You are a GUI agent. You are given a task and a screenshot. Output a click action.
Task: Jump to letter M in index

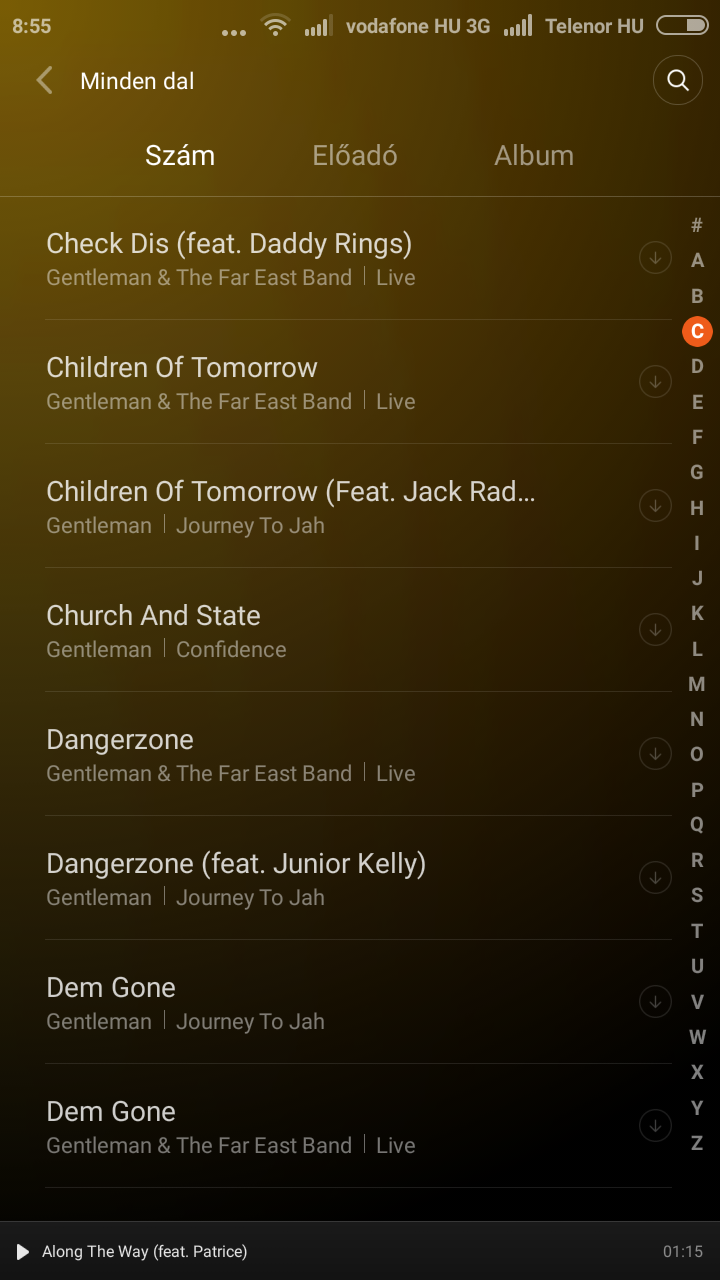pyautogui.click(x=697, y=684)
